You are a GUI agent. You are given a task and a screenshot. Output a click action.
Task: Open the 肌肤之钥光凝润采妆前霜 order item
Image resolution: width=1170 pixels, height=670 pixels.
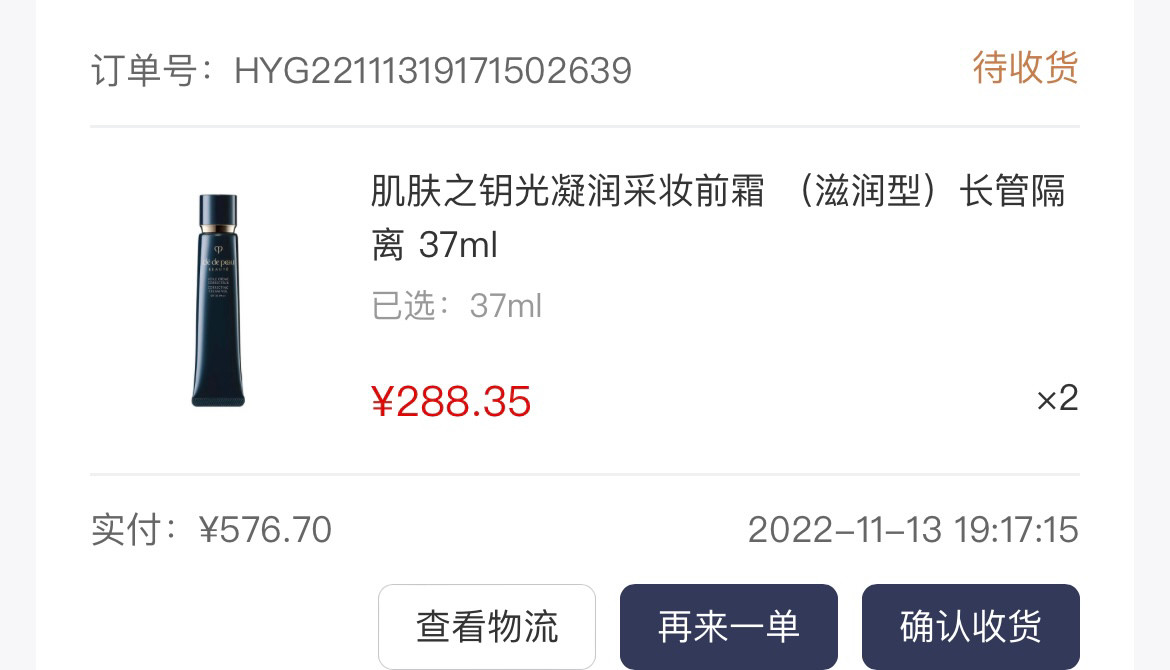tap(717, 217)
